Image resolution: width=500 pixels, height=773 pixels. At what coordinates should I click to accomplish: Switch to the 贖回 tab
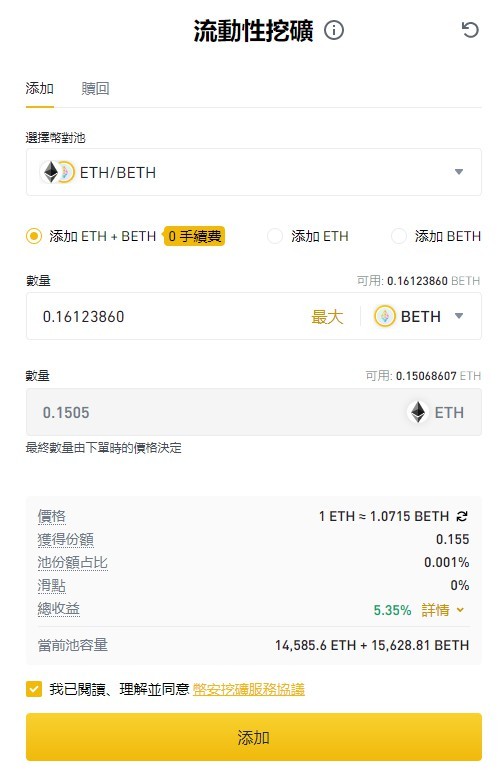tap(95, 89)
